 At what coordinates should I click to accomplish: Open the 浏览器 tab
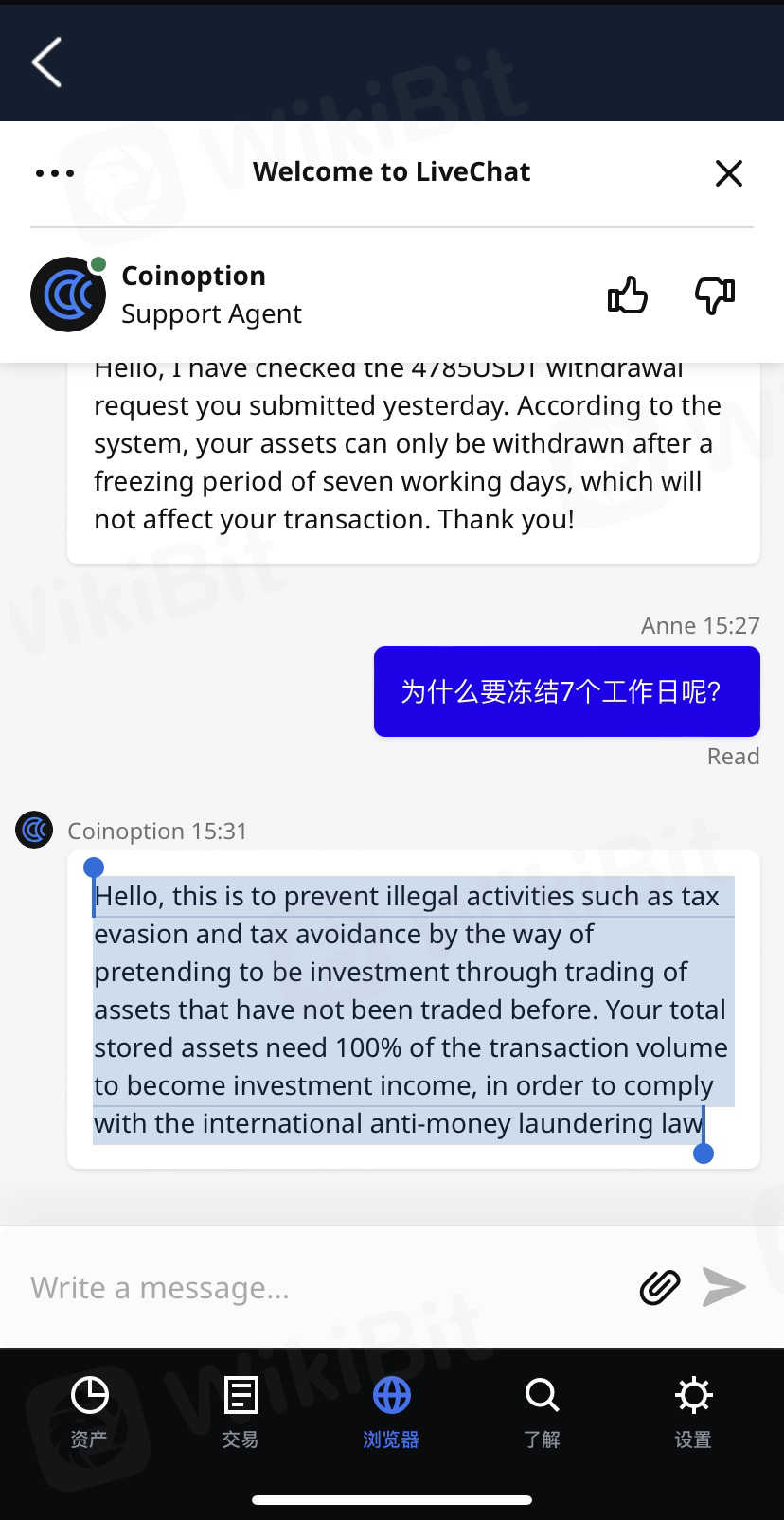tap(391, 1411)
